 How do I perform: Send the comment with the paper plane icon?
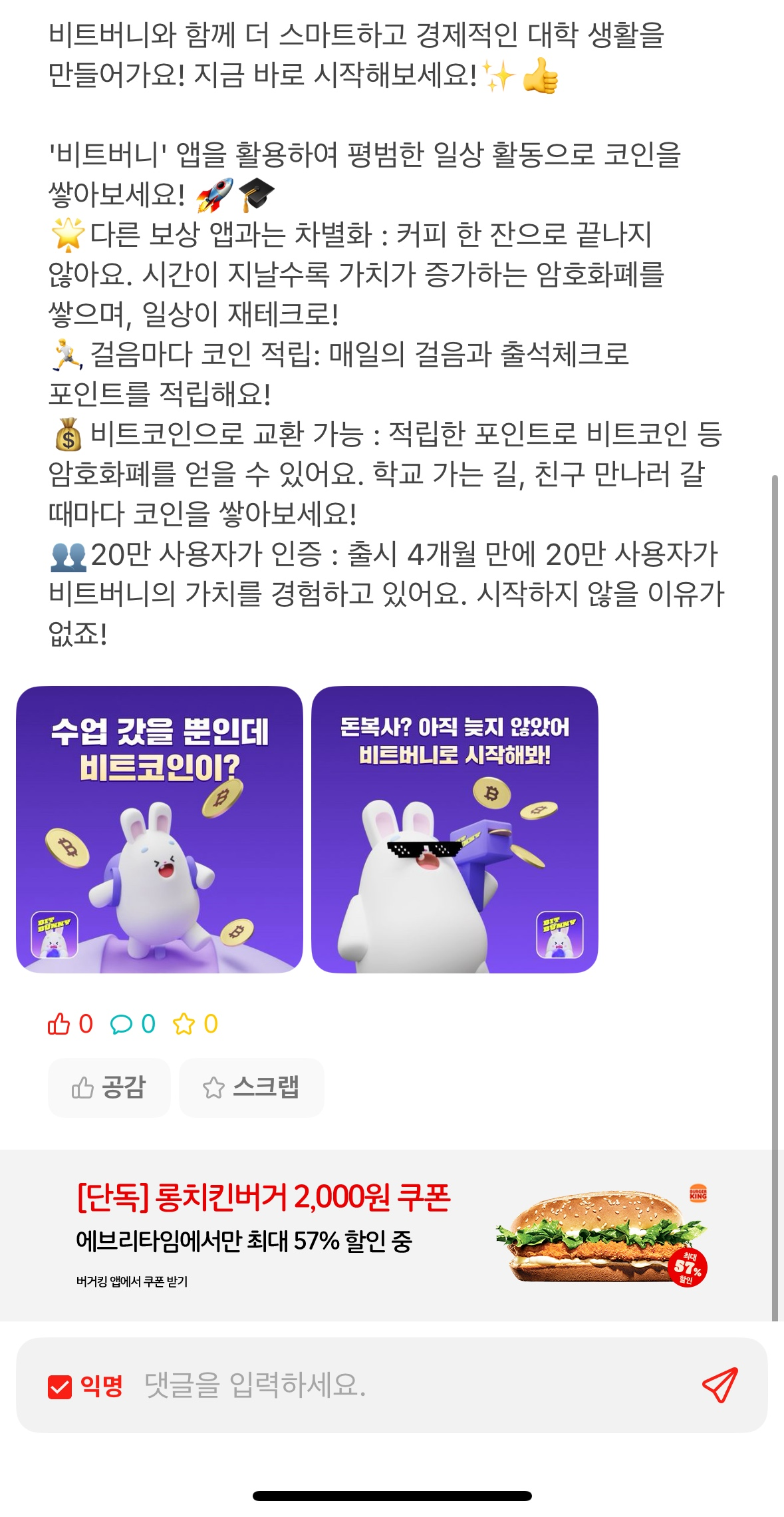point(719,1385)
